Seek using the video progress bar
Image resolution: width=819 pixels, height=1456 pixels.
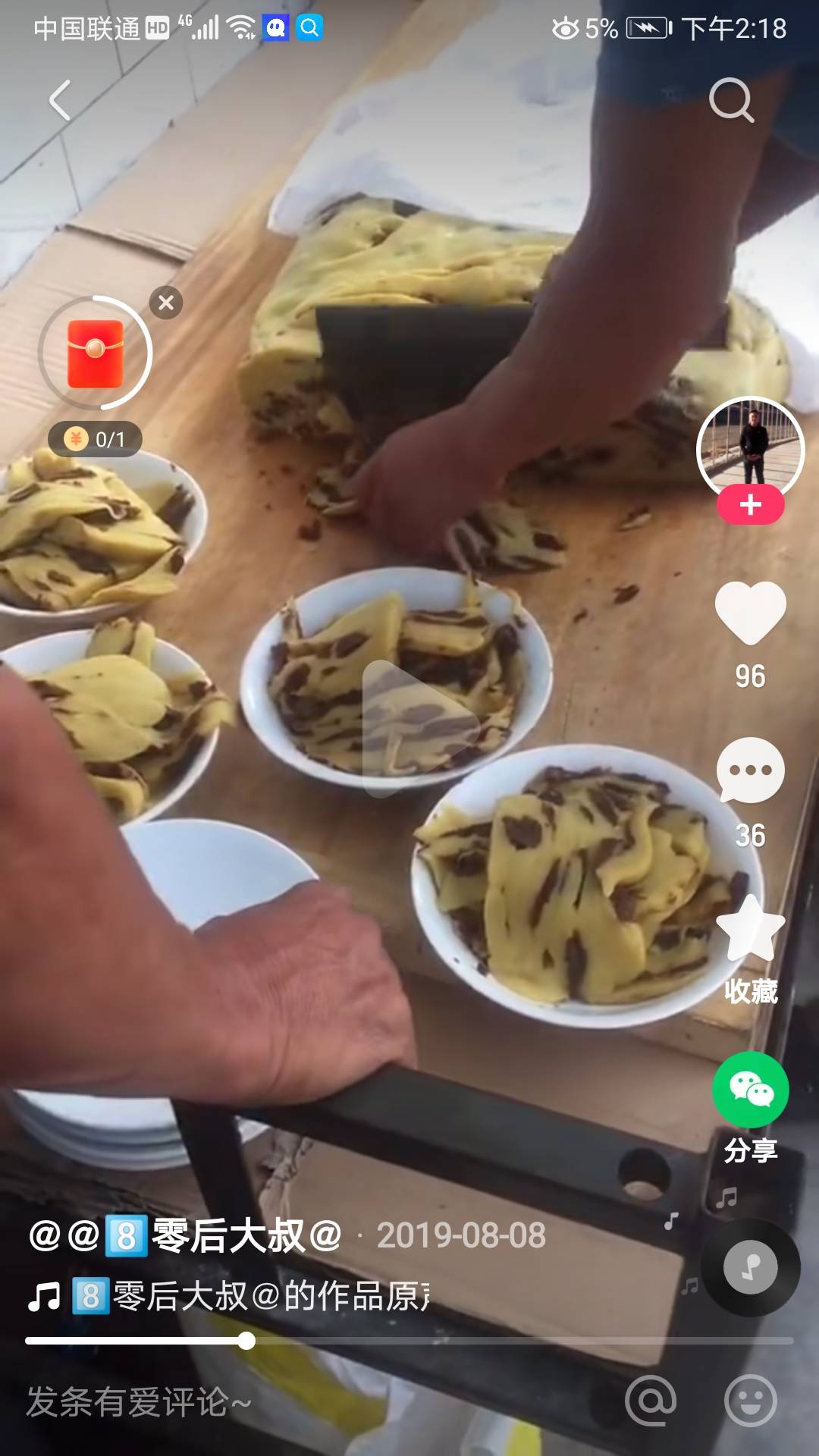[x=409, y=1341]
